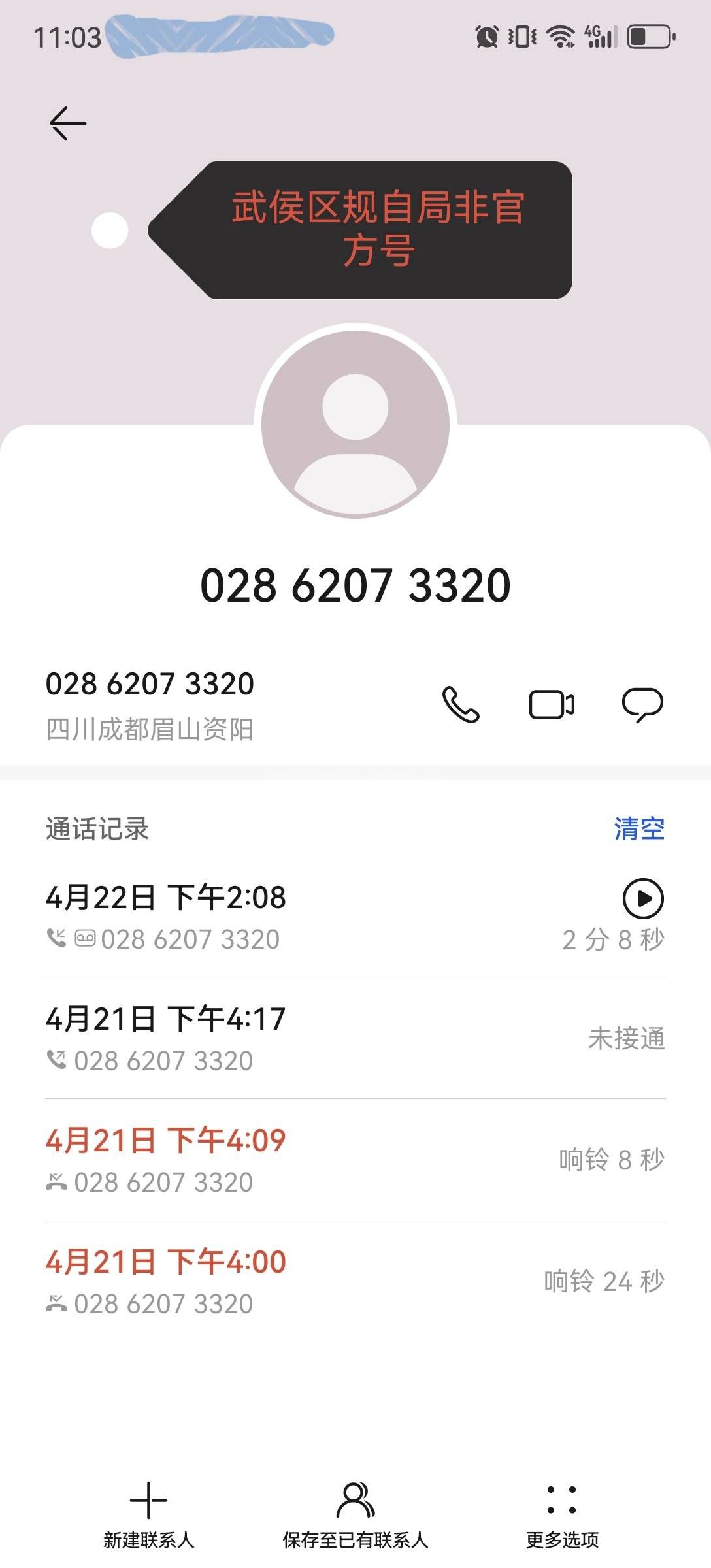Tap the missed call at 4月21日 下午4:09
Viewport: 711px width, 1568px height.
(x=261, y=1159)
